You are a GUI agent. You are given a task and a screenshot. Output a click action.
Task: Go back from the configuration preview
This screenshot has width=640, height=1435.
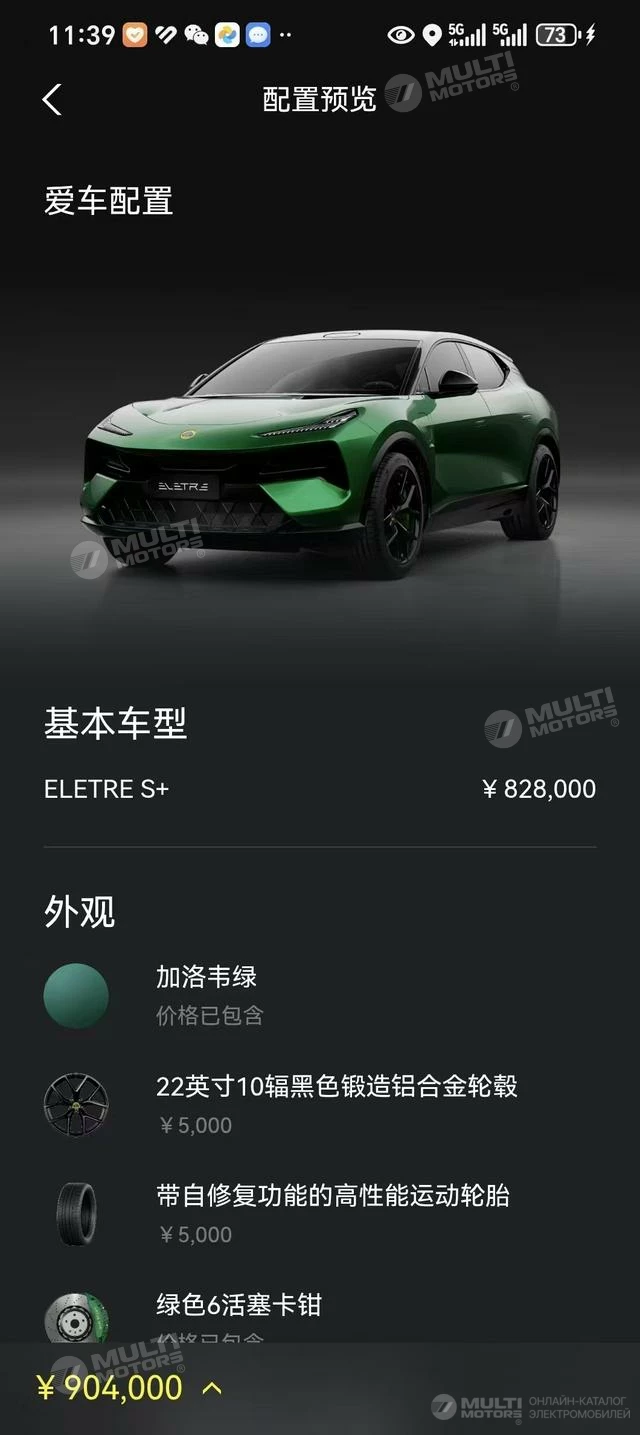click(x=52, y=99)
